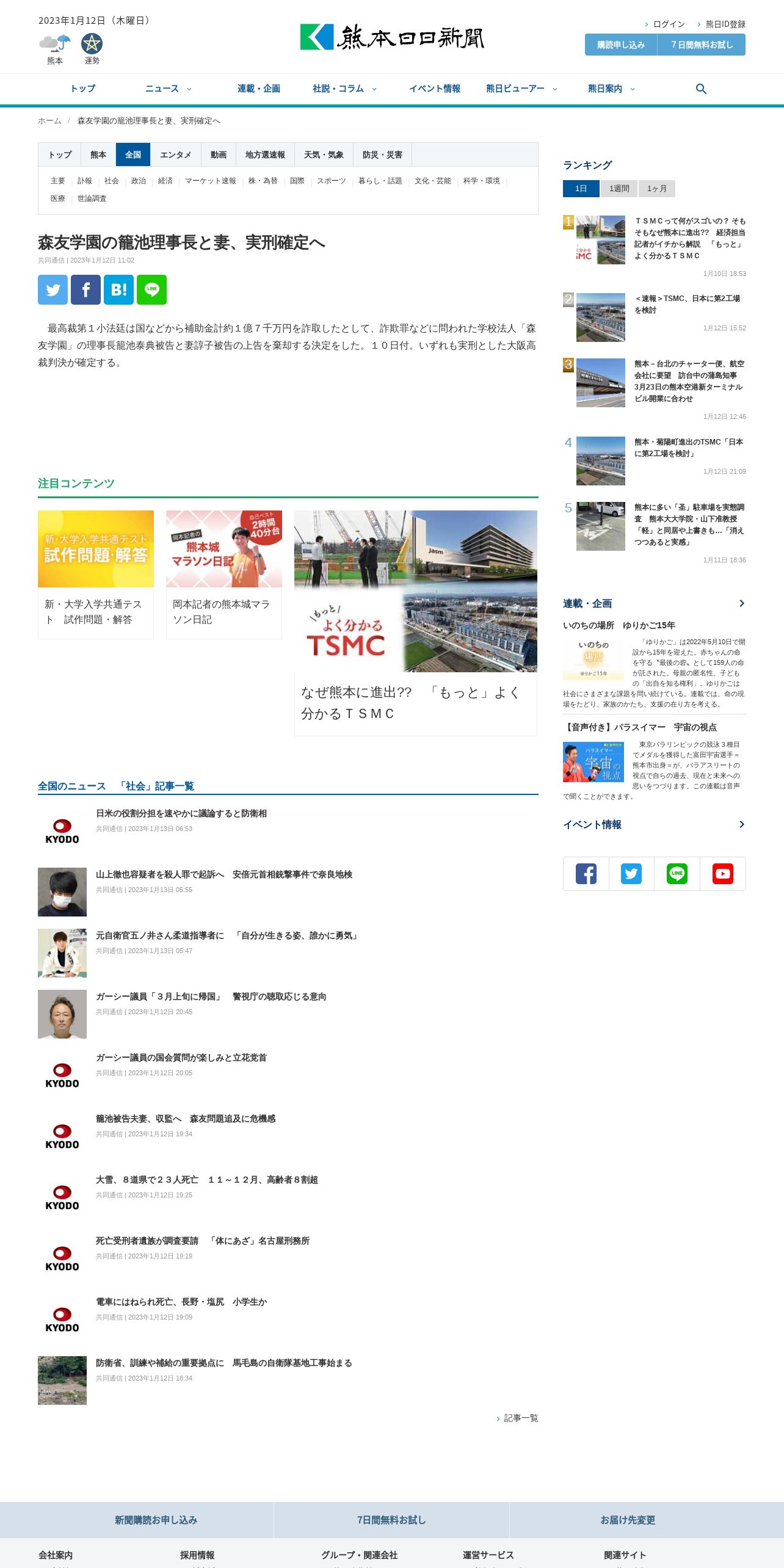Read 山上徹也容疑者を殺人罪で起訴へ article
Viewport: 784px width, 1568px height.
tap(224, 875)
